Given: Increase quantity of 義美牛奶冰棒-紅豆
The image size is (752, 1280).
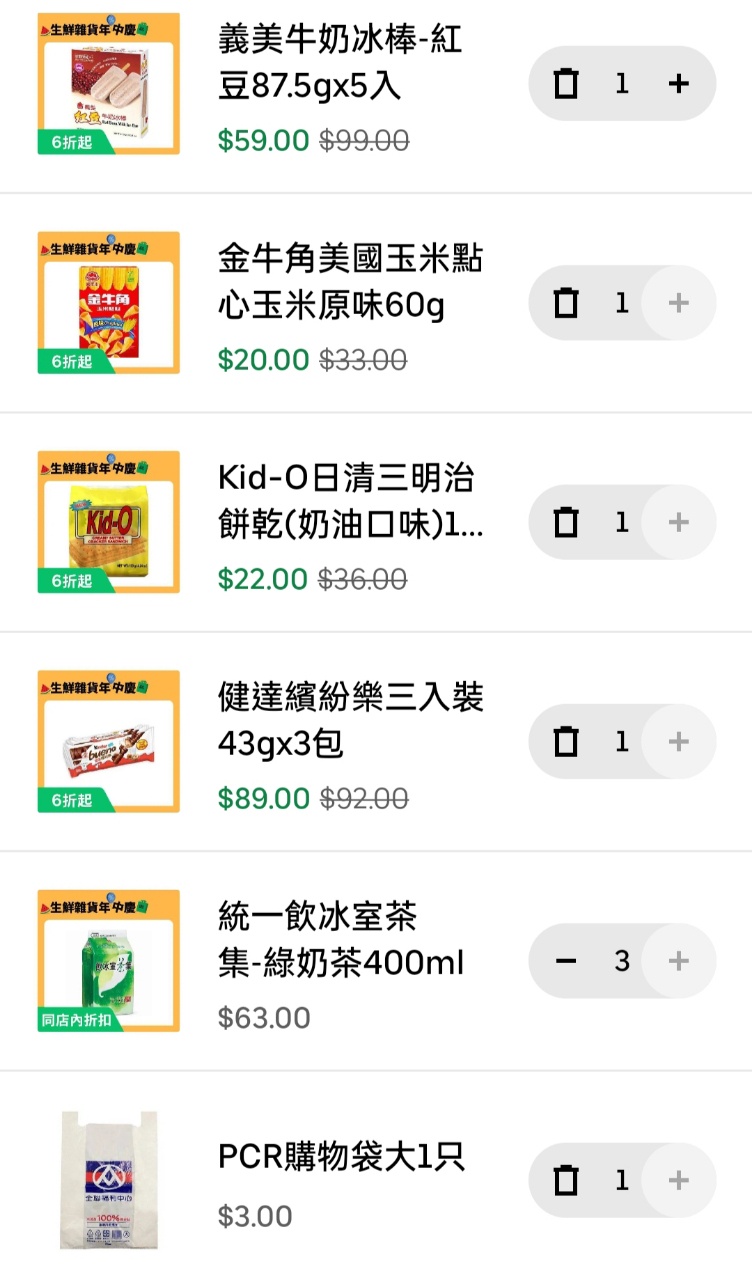Looking at the screenshot, I should [679, 84].
